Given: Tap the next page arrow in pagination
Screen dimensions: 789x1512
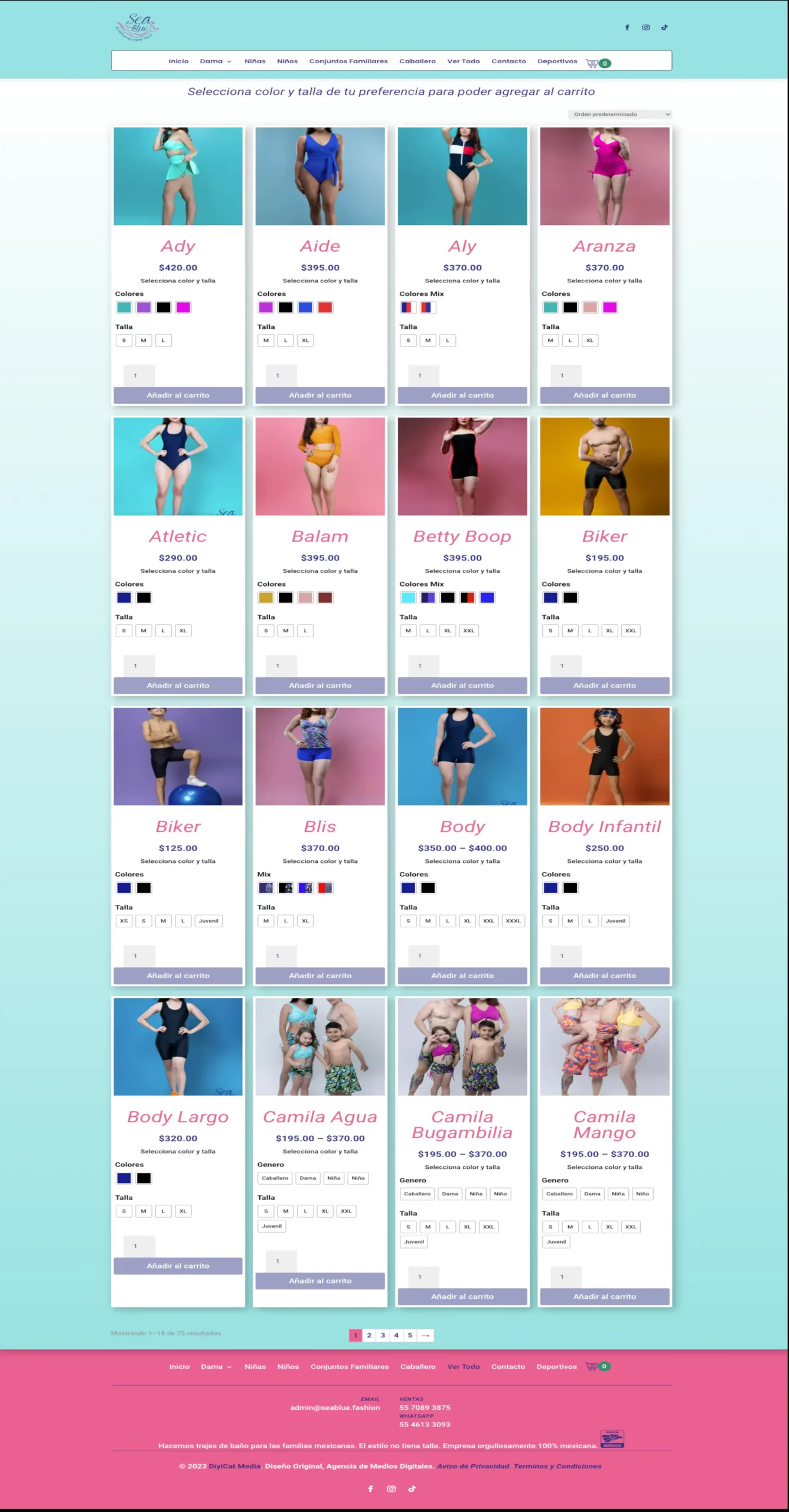Looking at the screenshot, I should tap(425, 1335).
